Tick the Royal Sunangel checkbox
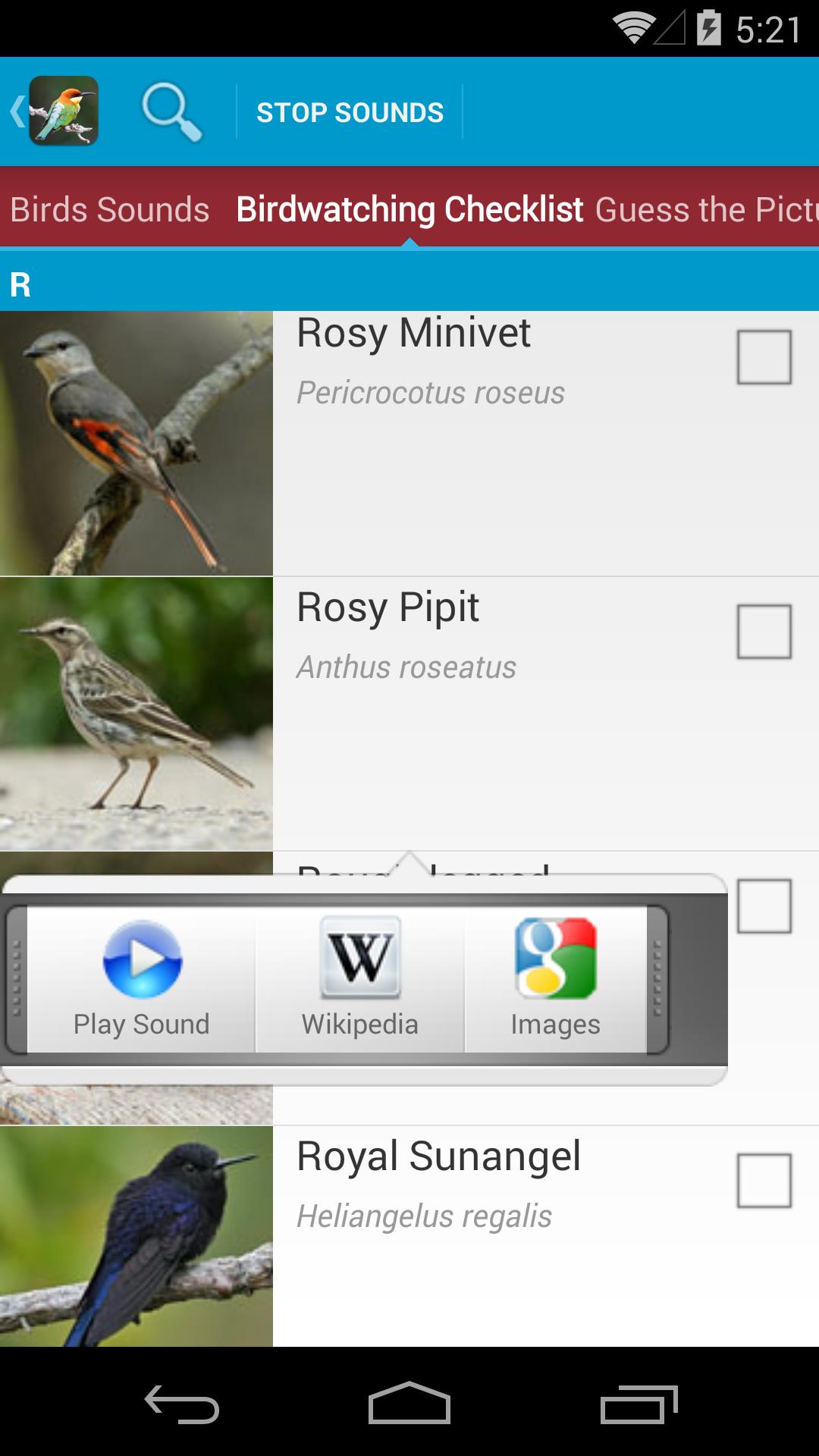The width and height of the screenshot is (819, 1456). [x=764, y=1180]
